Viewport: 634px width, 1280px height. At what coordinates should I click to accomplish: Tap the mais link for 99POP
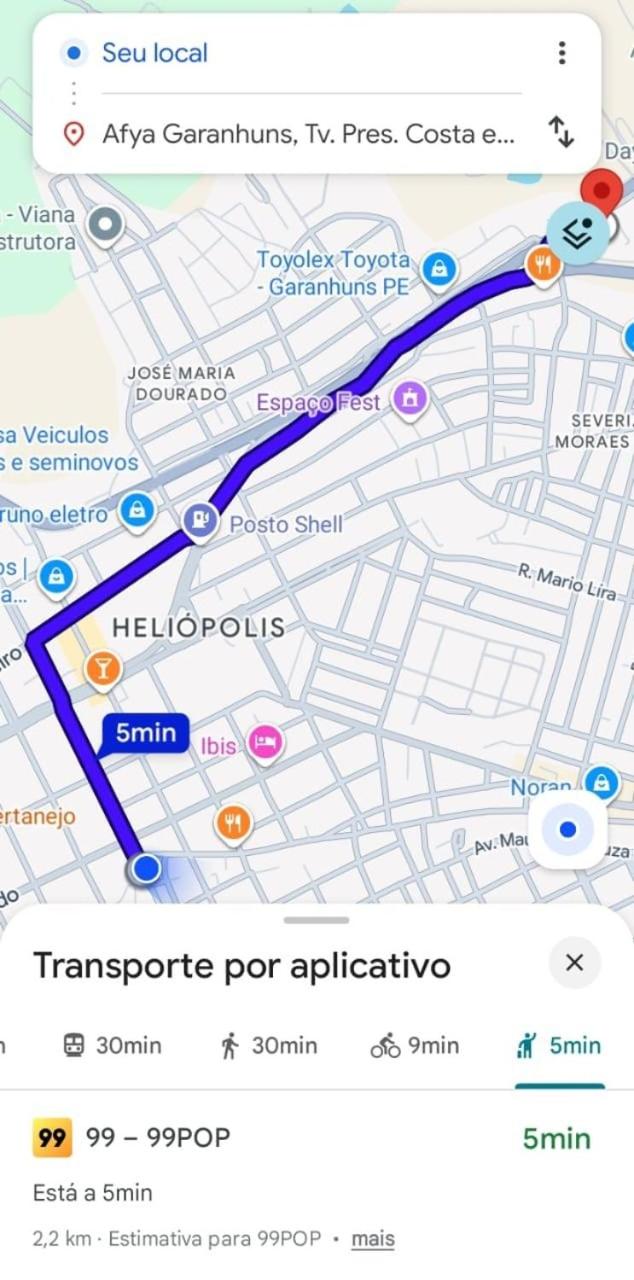click(x=373, y=1239)
